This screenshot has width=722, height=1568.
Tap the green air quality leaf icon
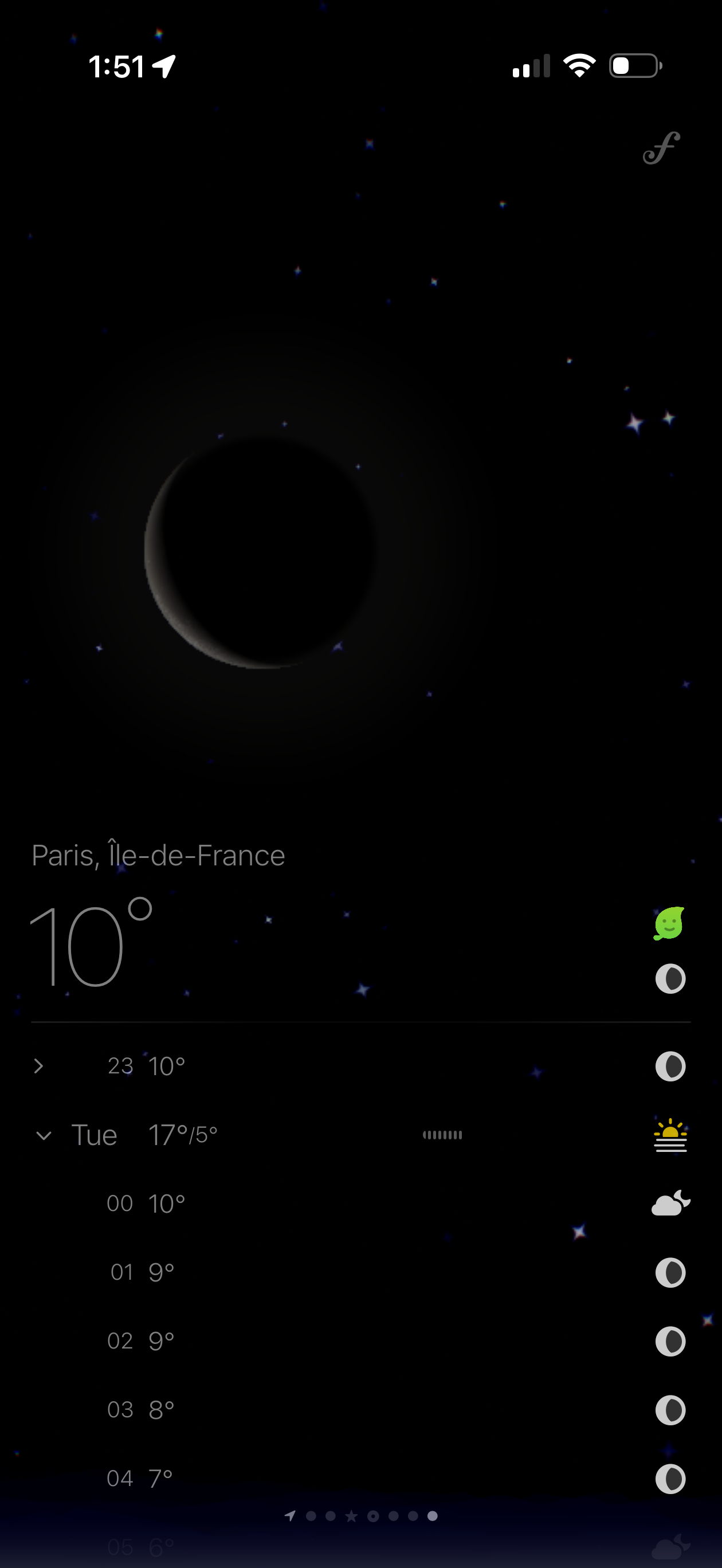(669, 923)
